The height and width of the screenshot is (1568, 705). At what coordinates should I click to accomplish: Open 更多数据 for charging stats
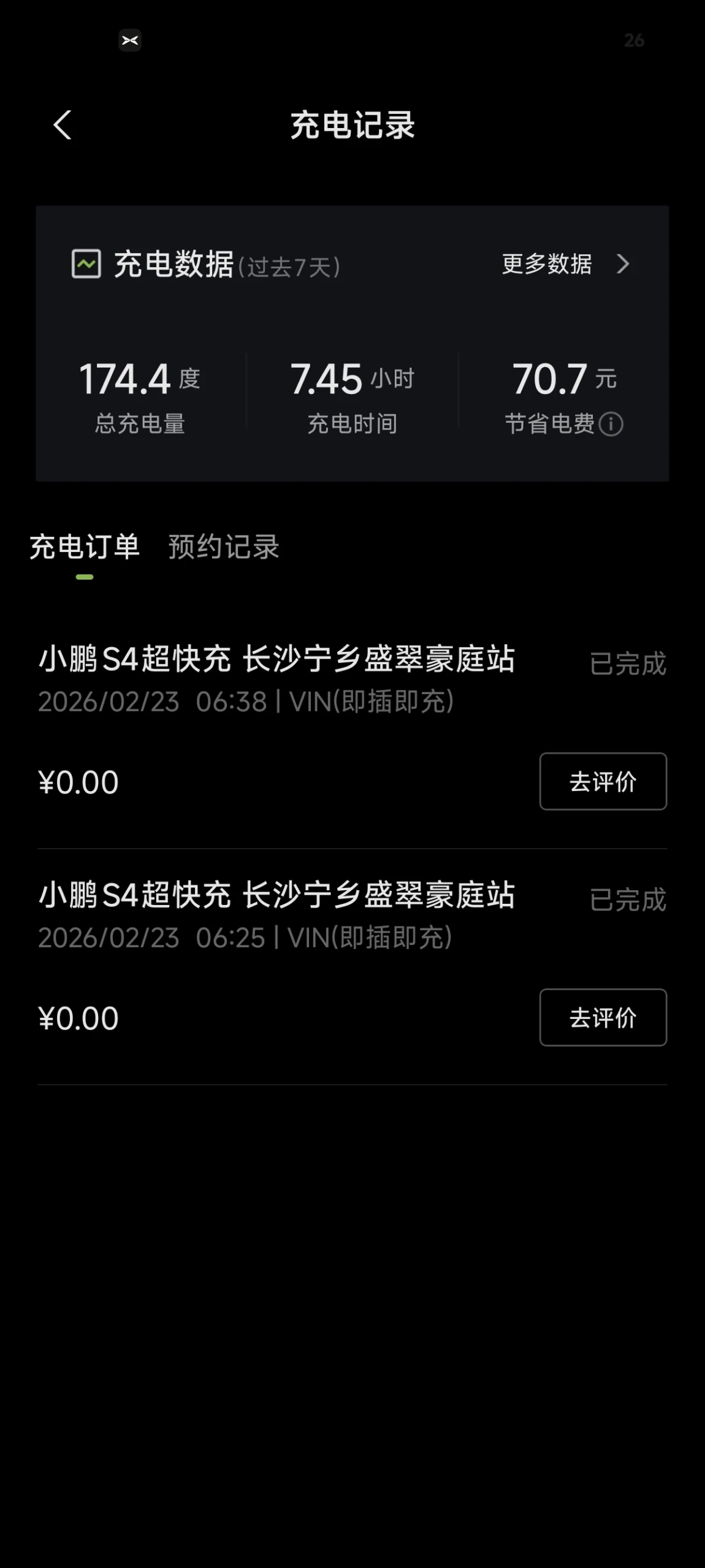[565, 264]
